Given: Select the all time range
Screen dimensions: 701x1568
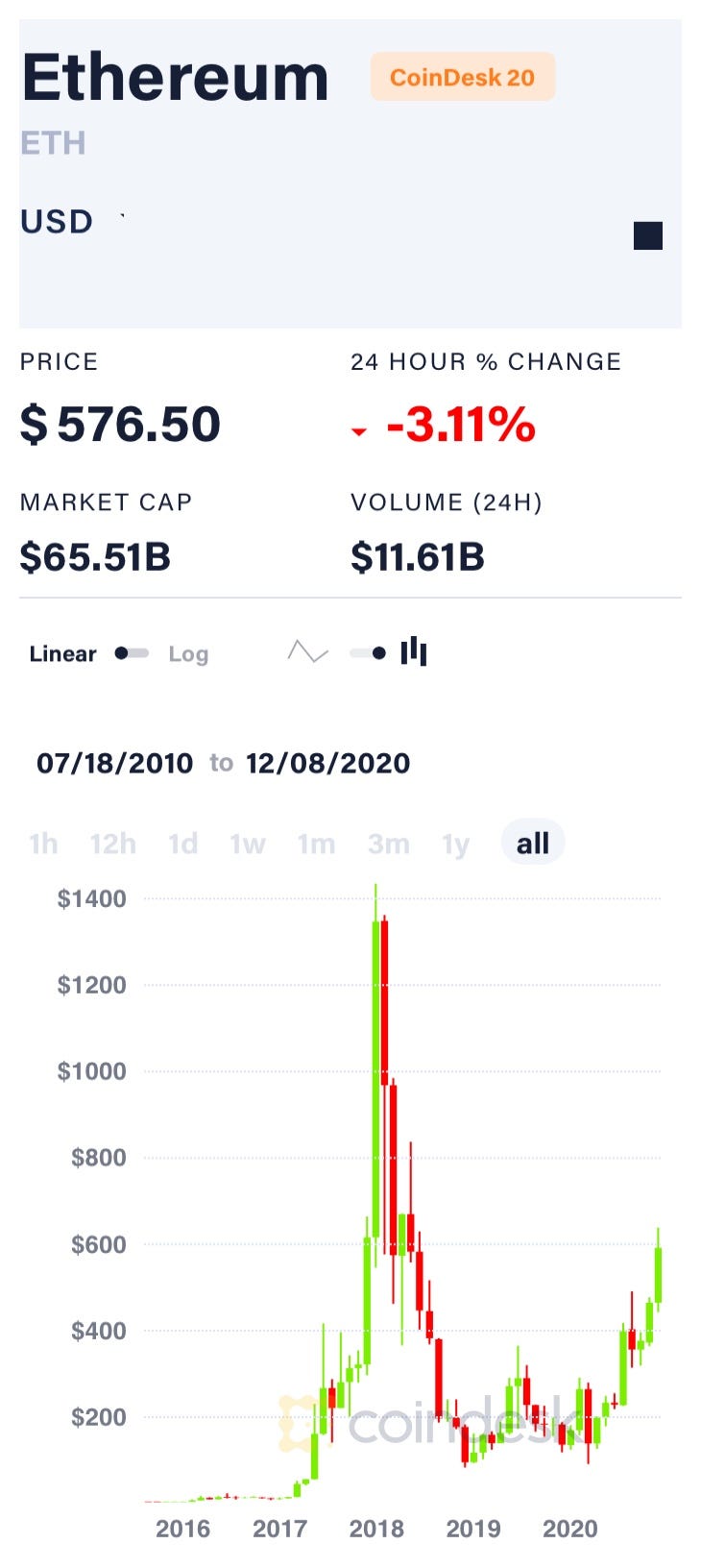Looking at the screenshot, I should [533, 843].
